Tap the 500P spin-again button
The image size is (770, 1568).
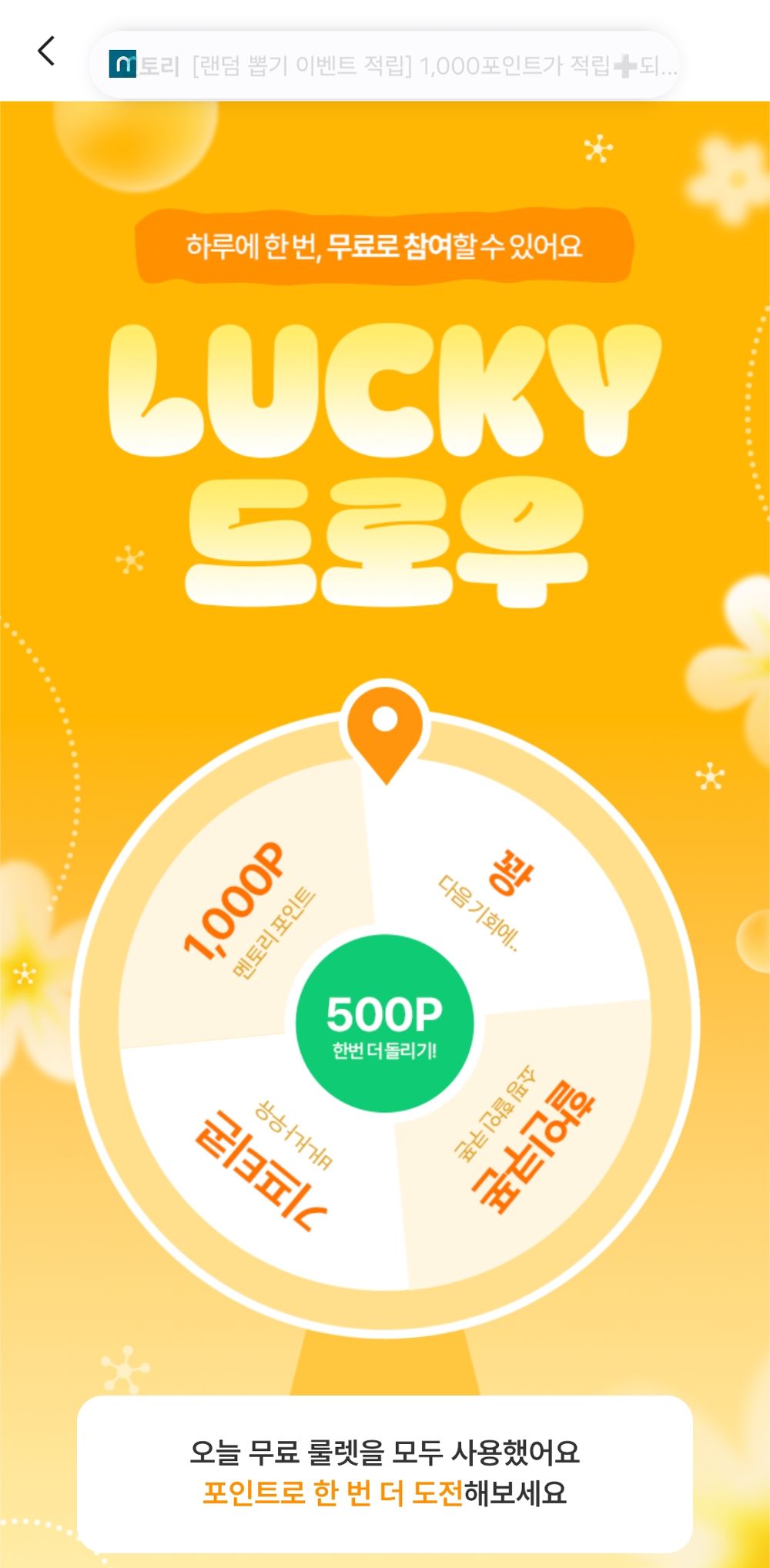click(x=384, y=1024)
